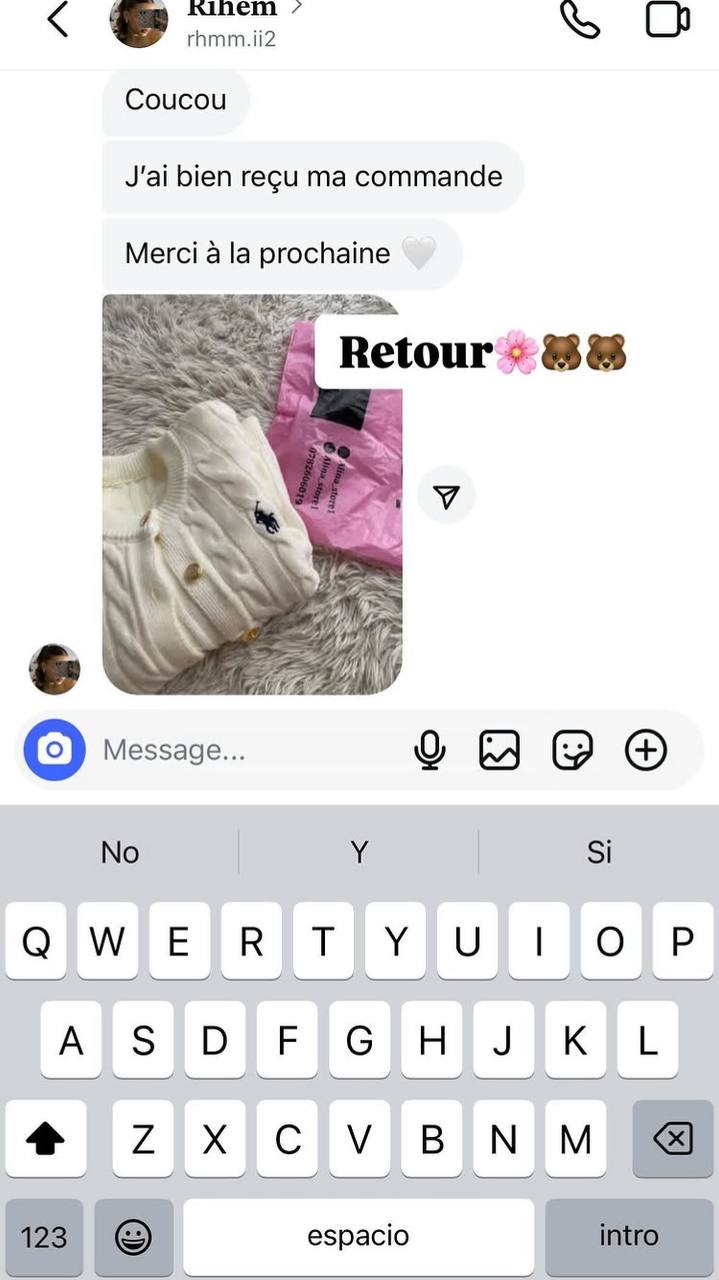Screen dimensions: 719x1280
Task: Pick an image from the gallery
Action: point(499,750)
